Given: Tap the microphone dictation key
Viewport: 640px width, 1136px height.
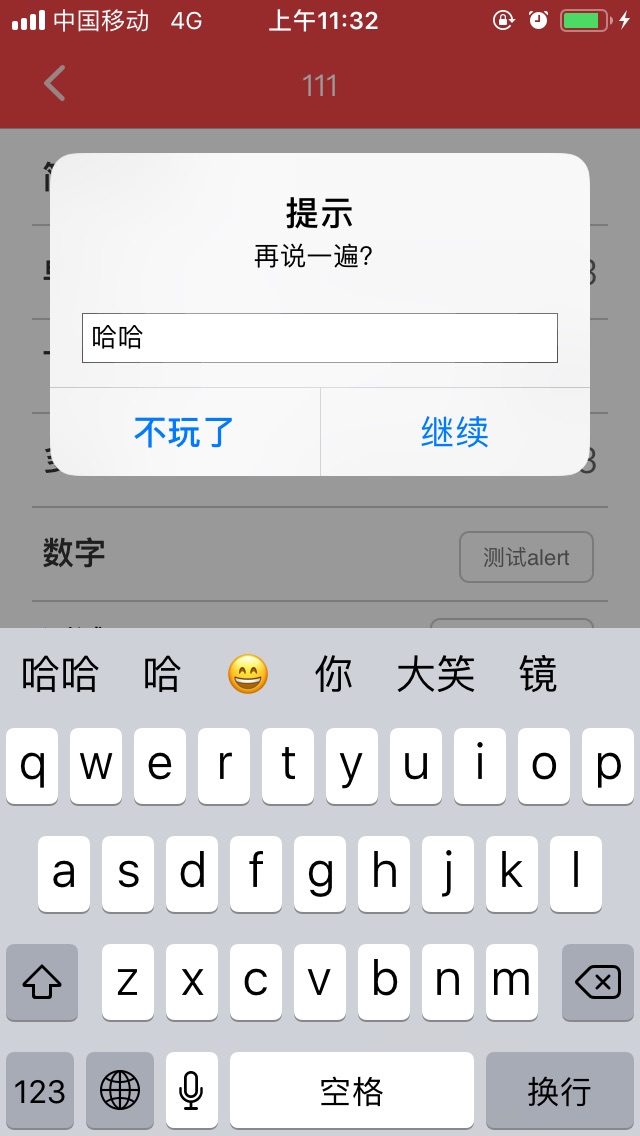Looking at the screenshot, I should click(x=191, y=1090).
